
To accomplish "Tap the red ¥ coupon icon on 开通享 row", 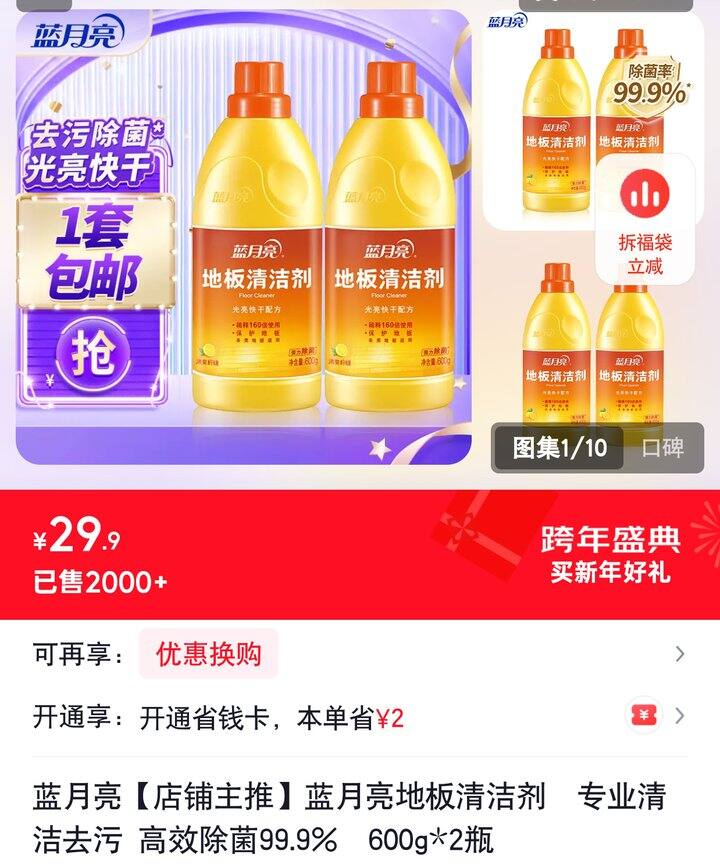I will (x=646, y=713).
